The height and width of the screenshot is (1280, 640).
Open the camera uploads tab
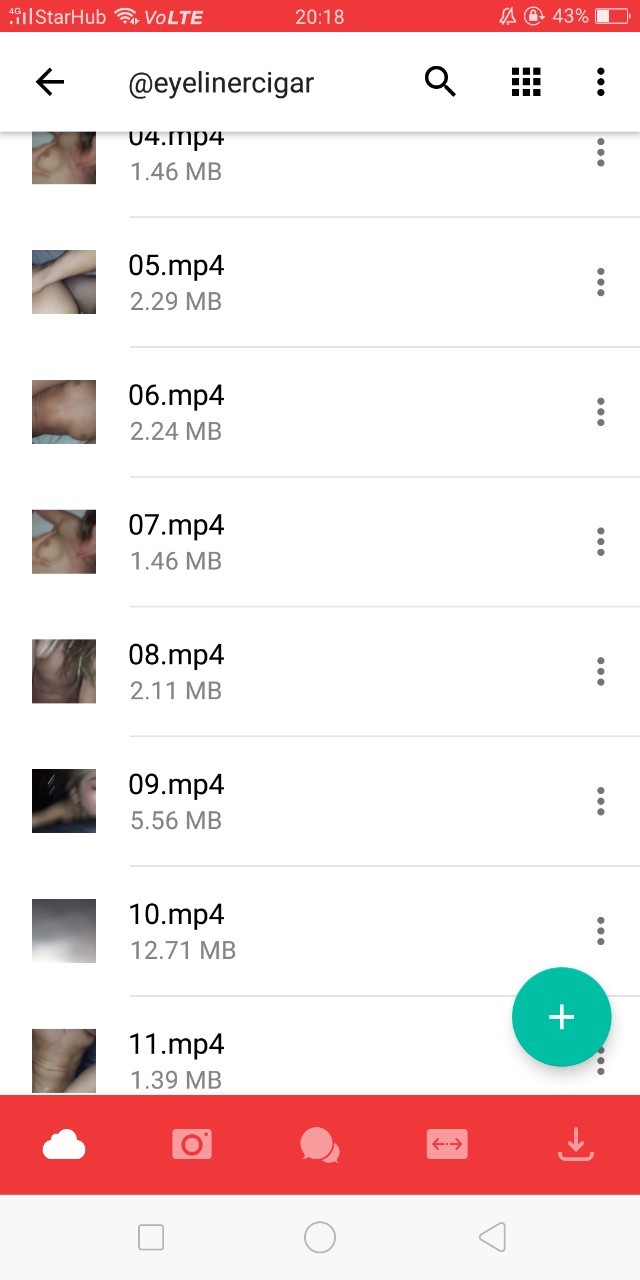(x=192, y=1145)
